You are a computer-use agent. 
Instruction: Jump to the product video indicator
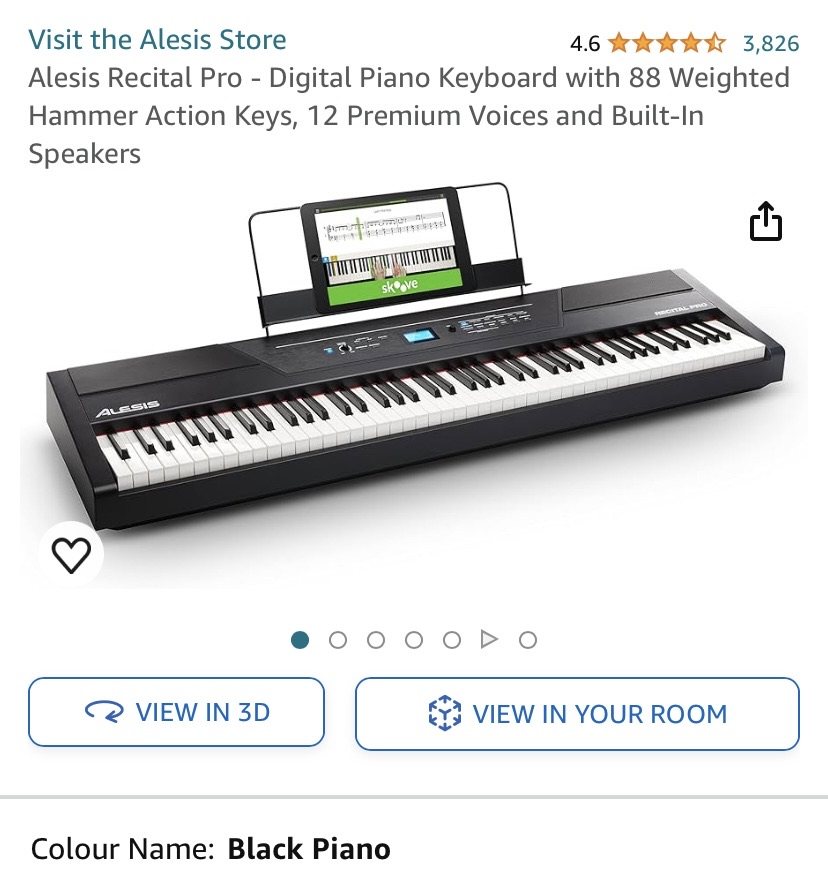click(489, 639)
